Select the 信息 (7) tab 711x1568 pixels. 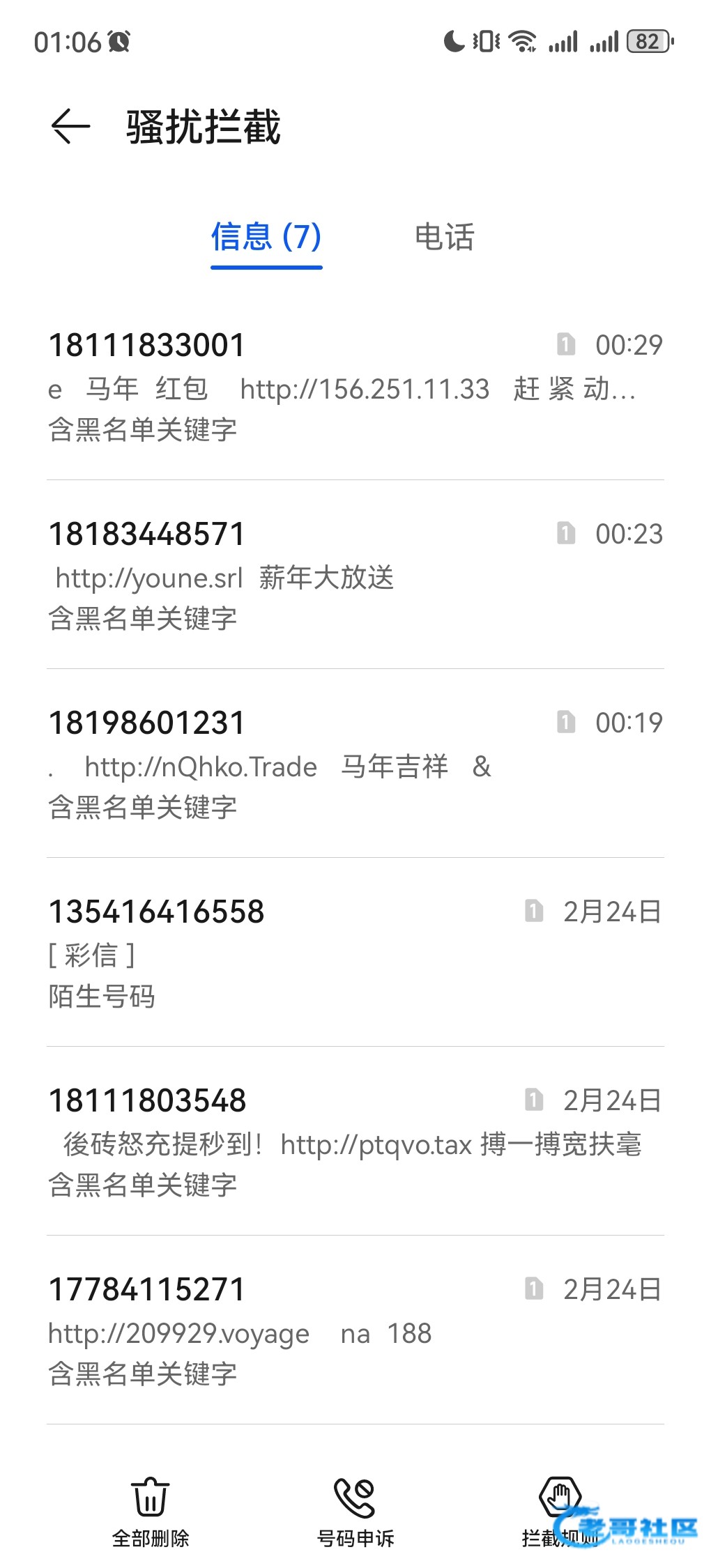coord(266,237)
